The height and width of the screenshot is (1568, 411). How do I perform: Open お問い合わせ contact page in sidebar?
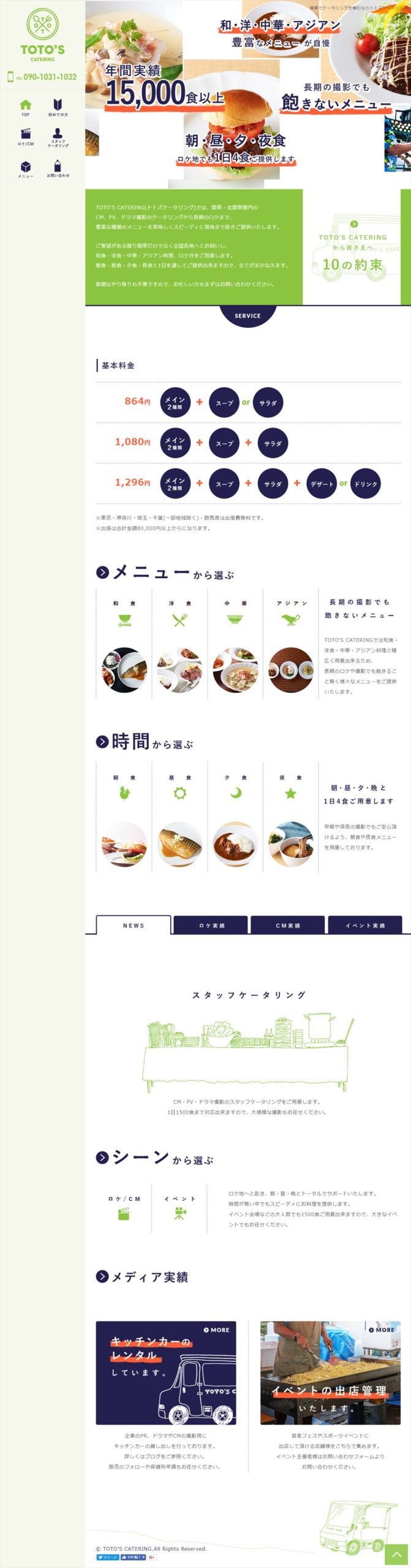click(58, 168)
